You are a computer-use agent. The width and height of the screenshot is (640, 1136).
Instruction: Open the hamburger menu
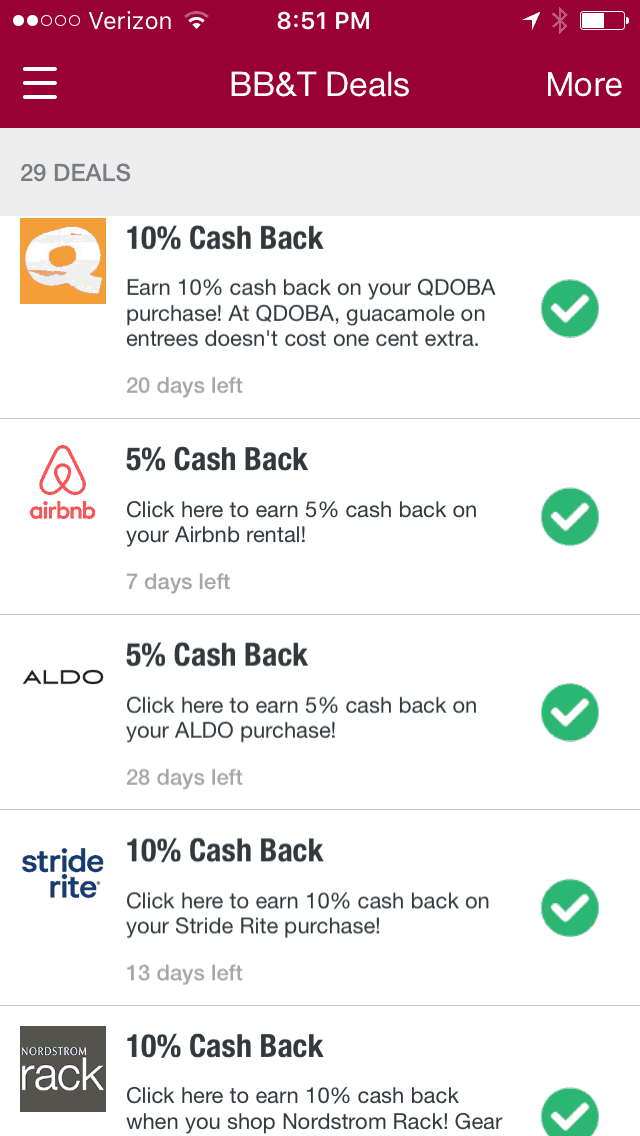pyautogui.click(x=40, y=84)
